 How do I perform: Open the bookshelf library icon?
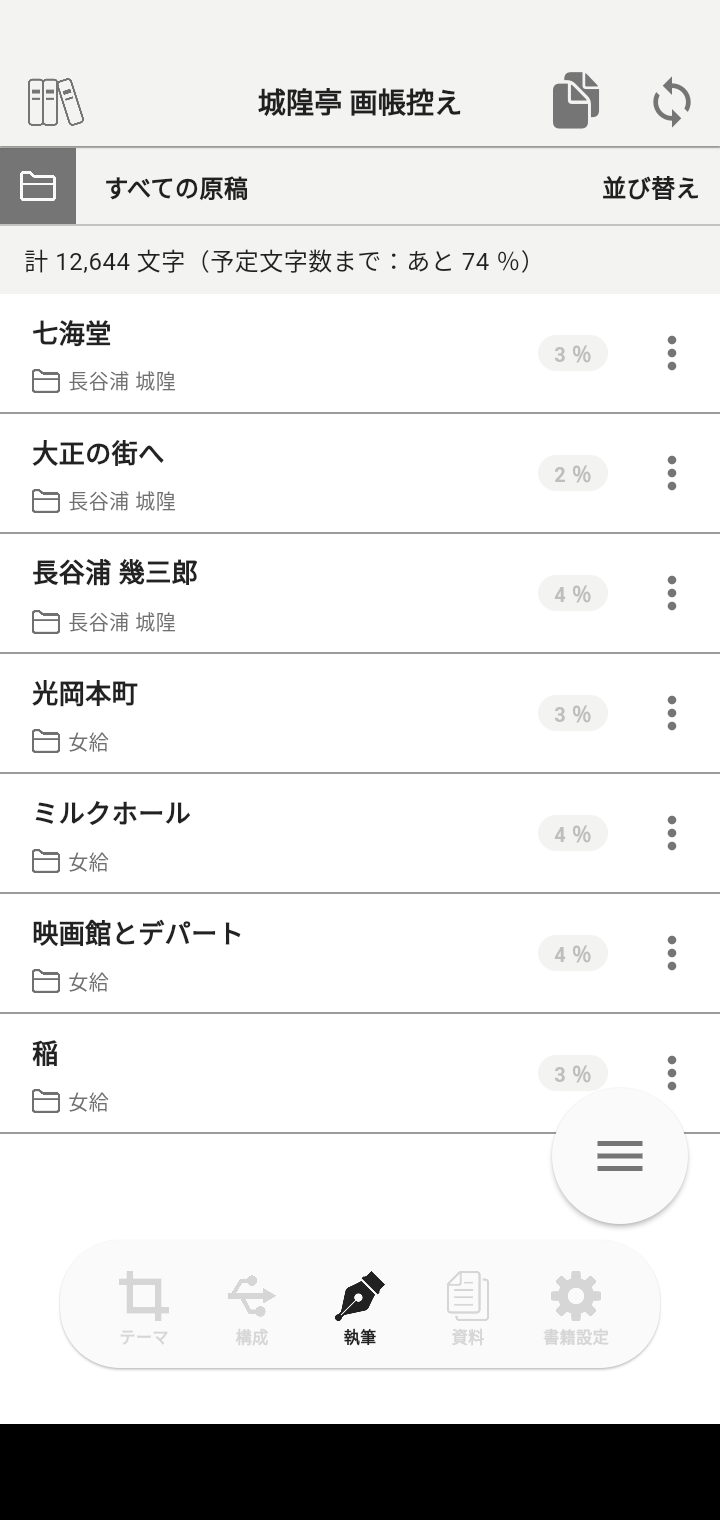point(55,102)
